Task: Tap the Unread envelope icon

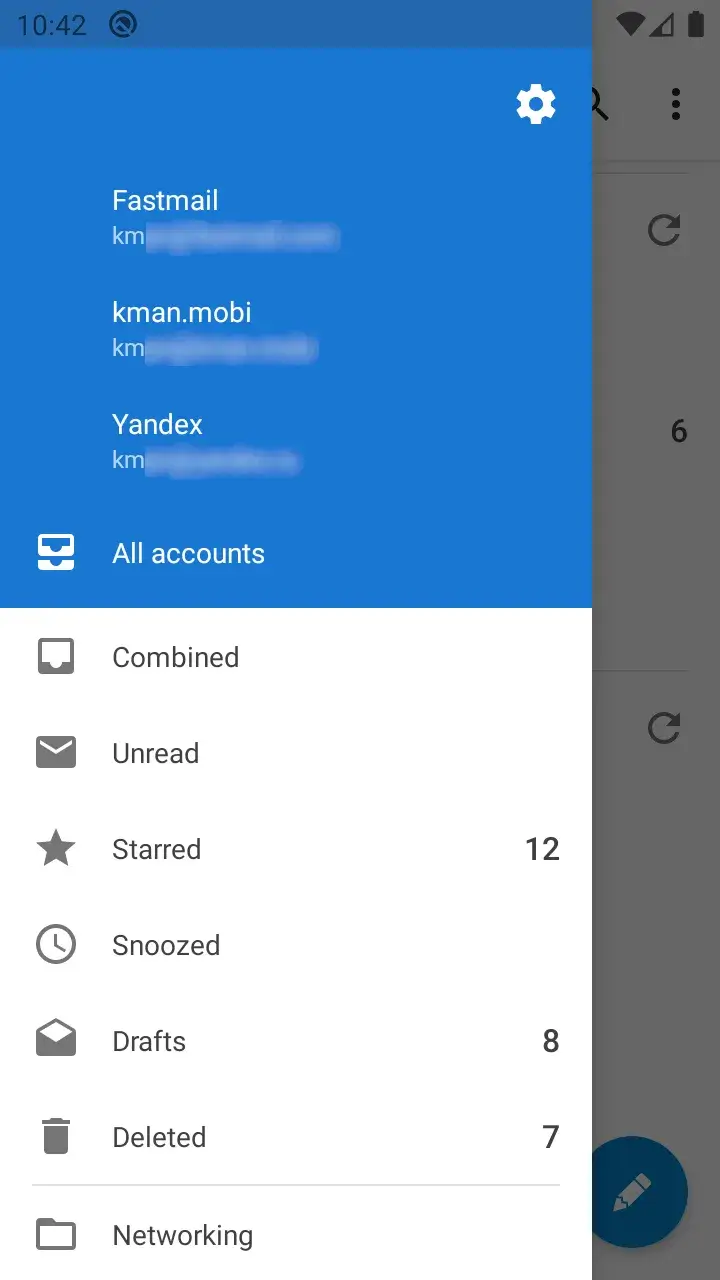Action: tap(55, 752)
